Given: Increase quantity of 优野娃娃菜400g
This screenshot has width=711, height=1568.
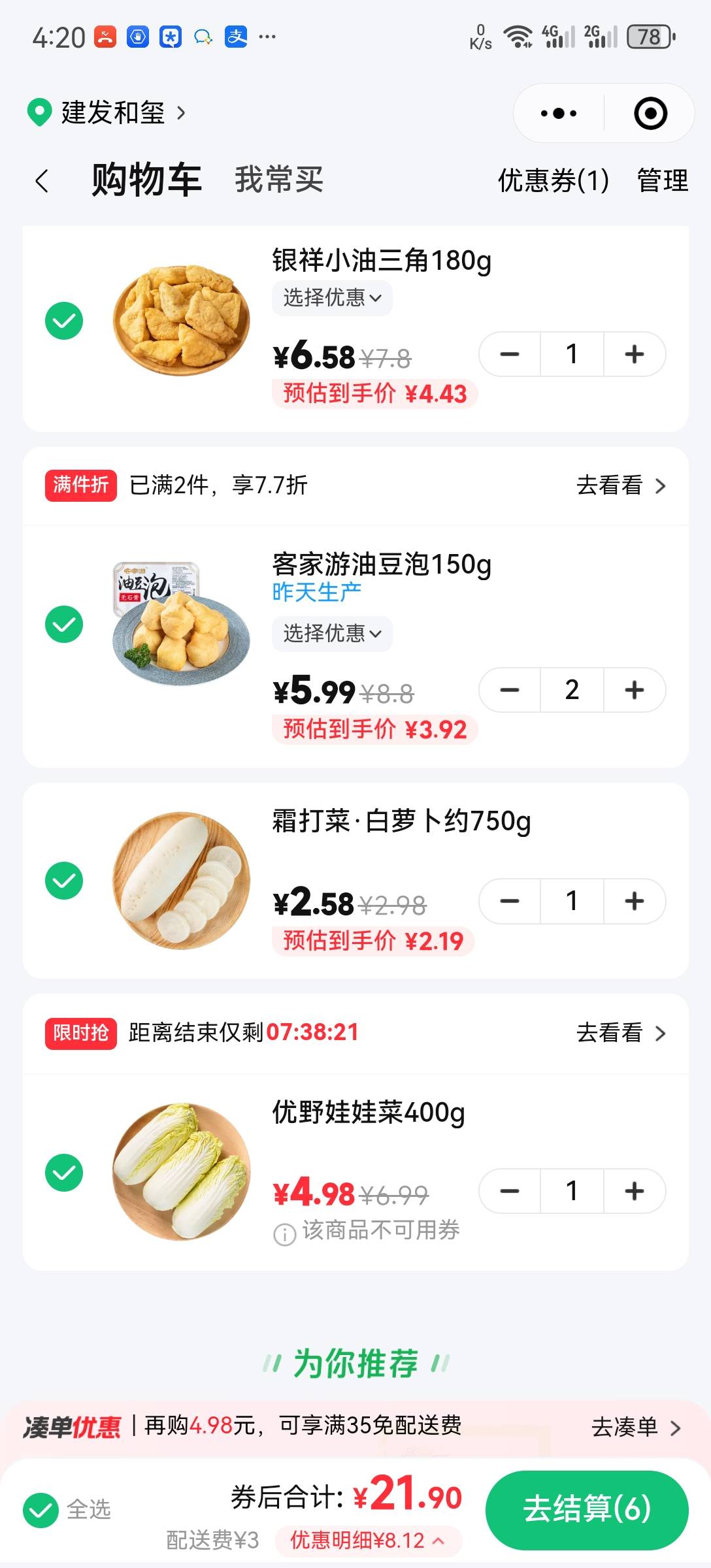Looking at the screenshot, I should 634,1191.
